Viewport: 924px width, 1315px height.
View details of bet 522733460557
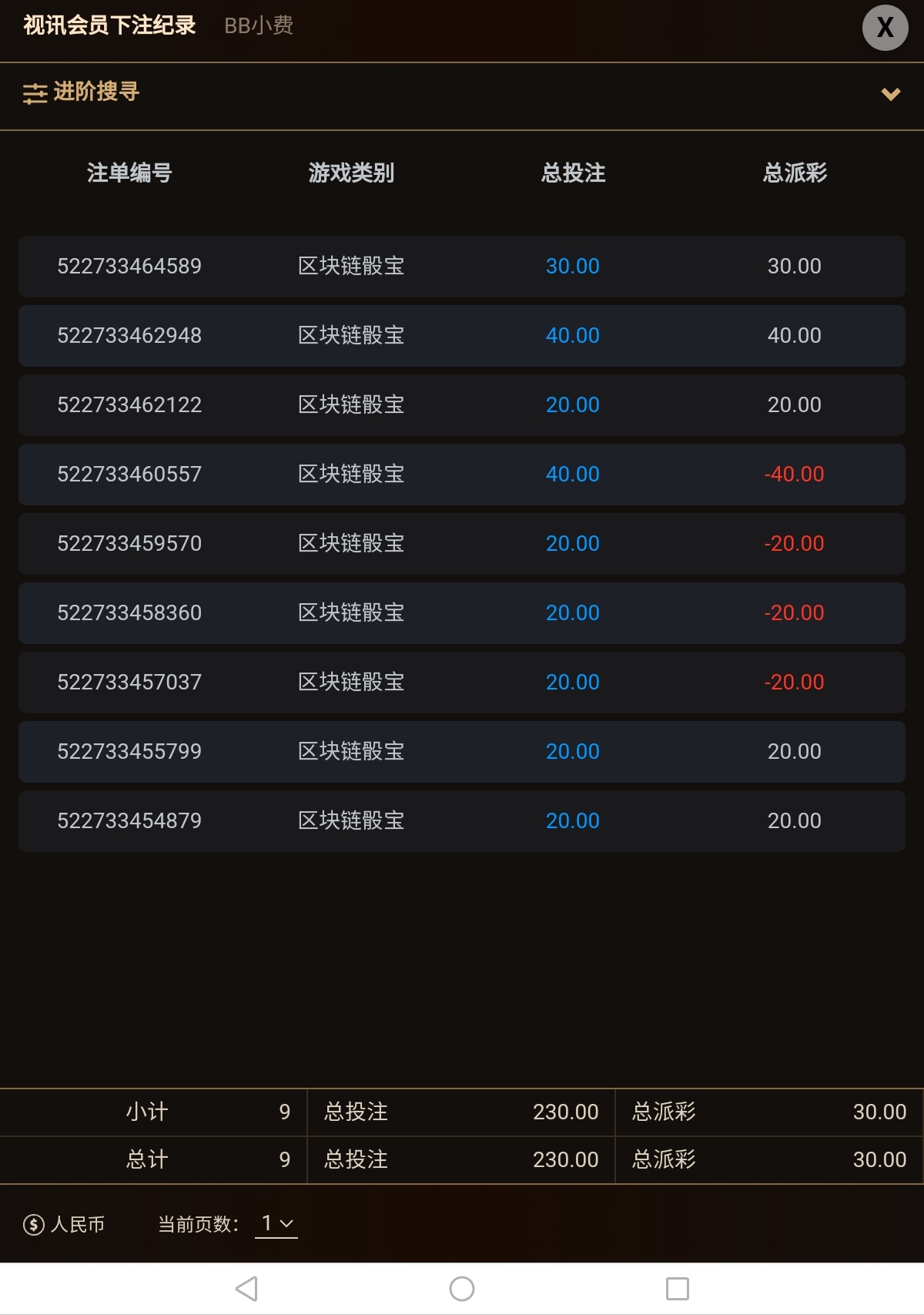(129, 475)
